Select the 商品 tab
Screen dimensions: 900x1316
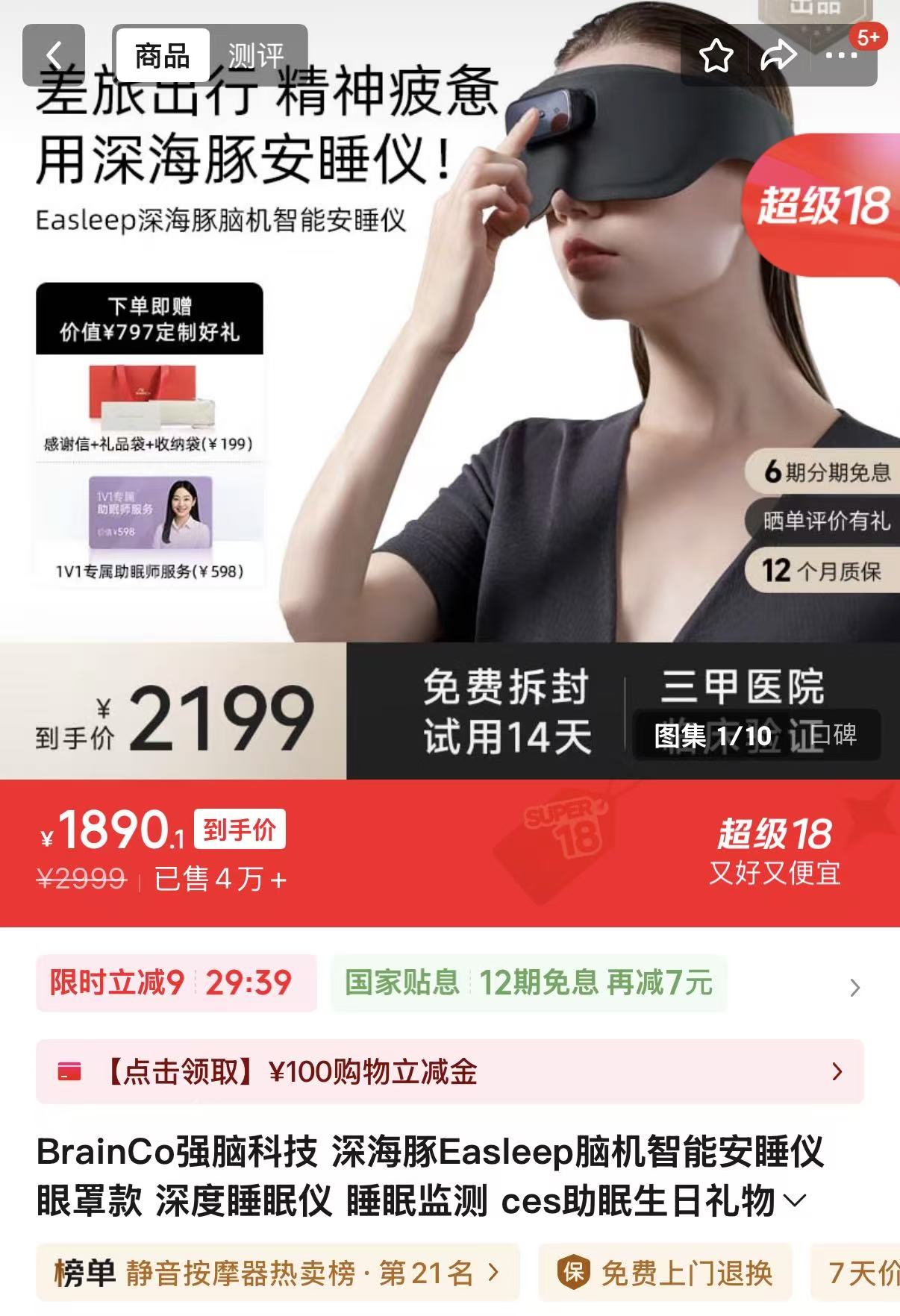coord(162,55)
